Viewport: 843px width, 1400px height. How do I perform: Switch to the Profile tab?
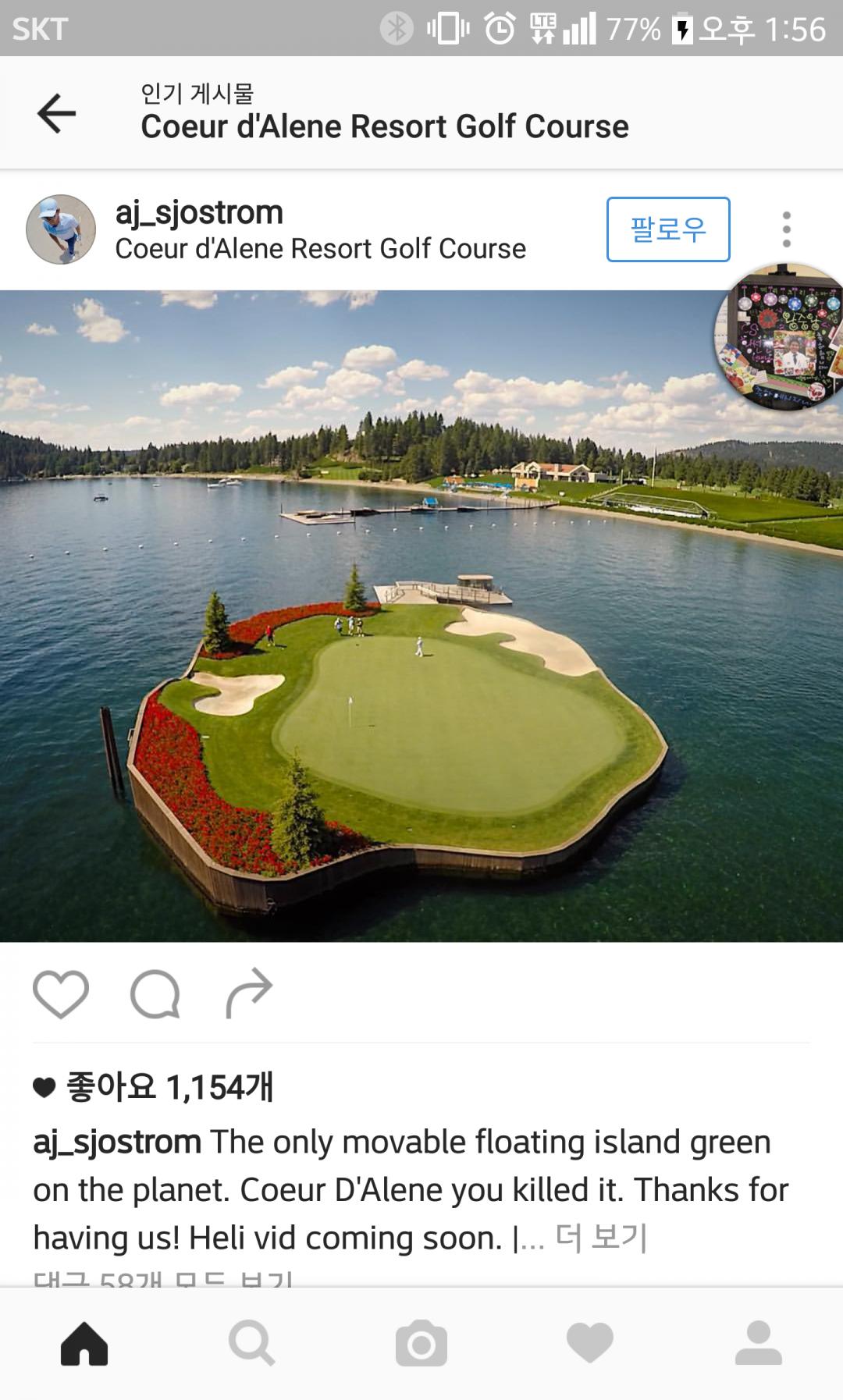758,1344
